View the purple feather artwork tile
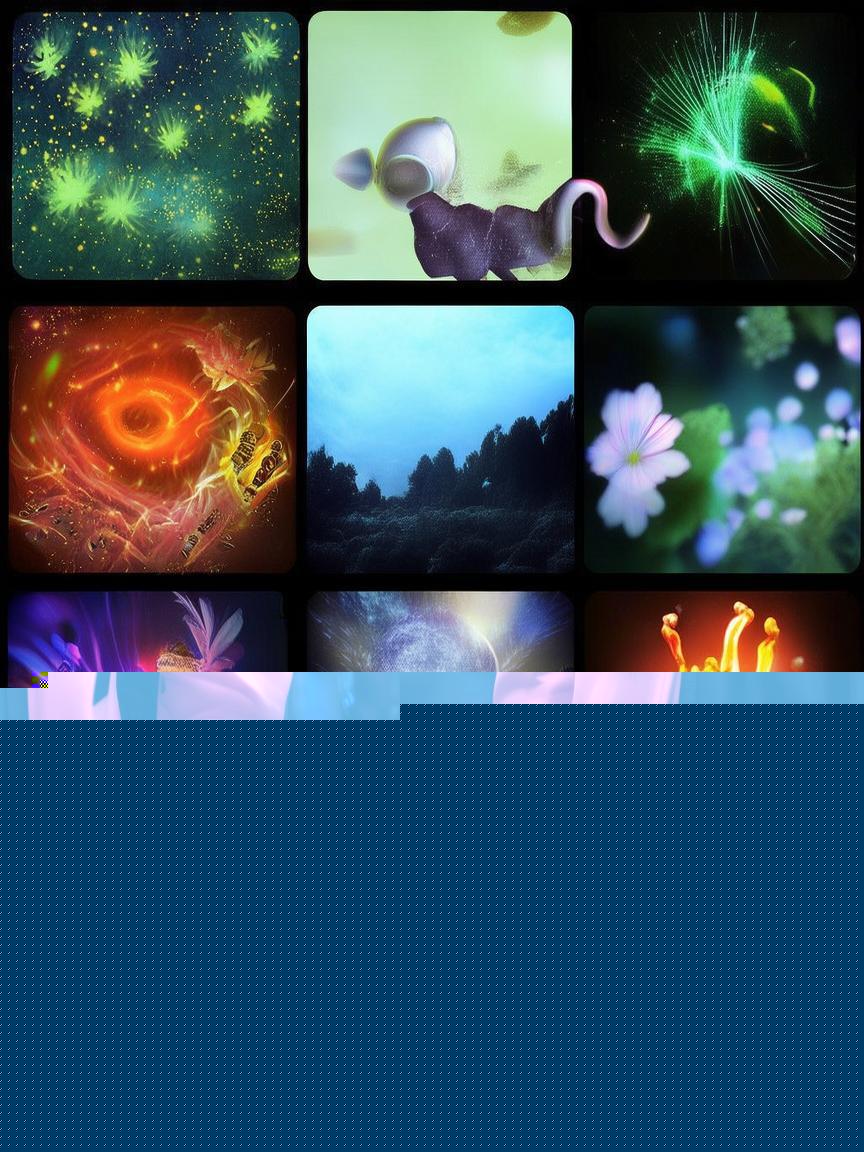Viewport: 864px width, 1152px height. (147, 632)
